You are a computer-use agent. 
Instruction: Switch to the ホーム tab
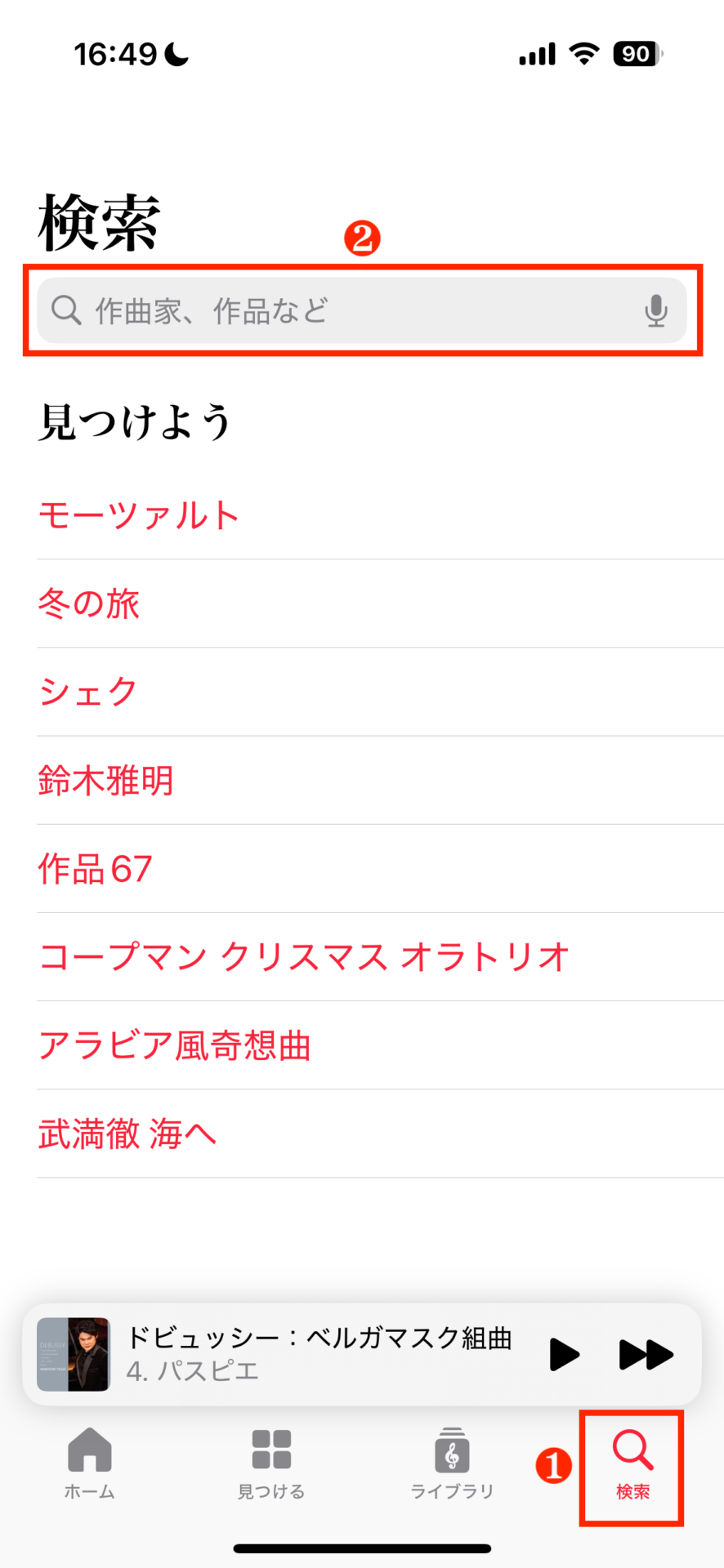point(90,1463)
